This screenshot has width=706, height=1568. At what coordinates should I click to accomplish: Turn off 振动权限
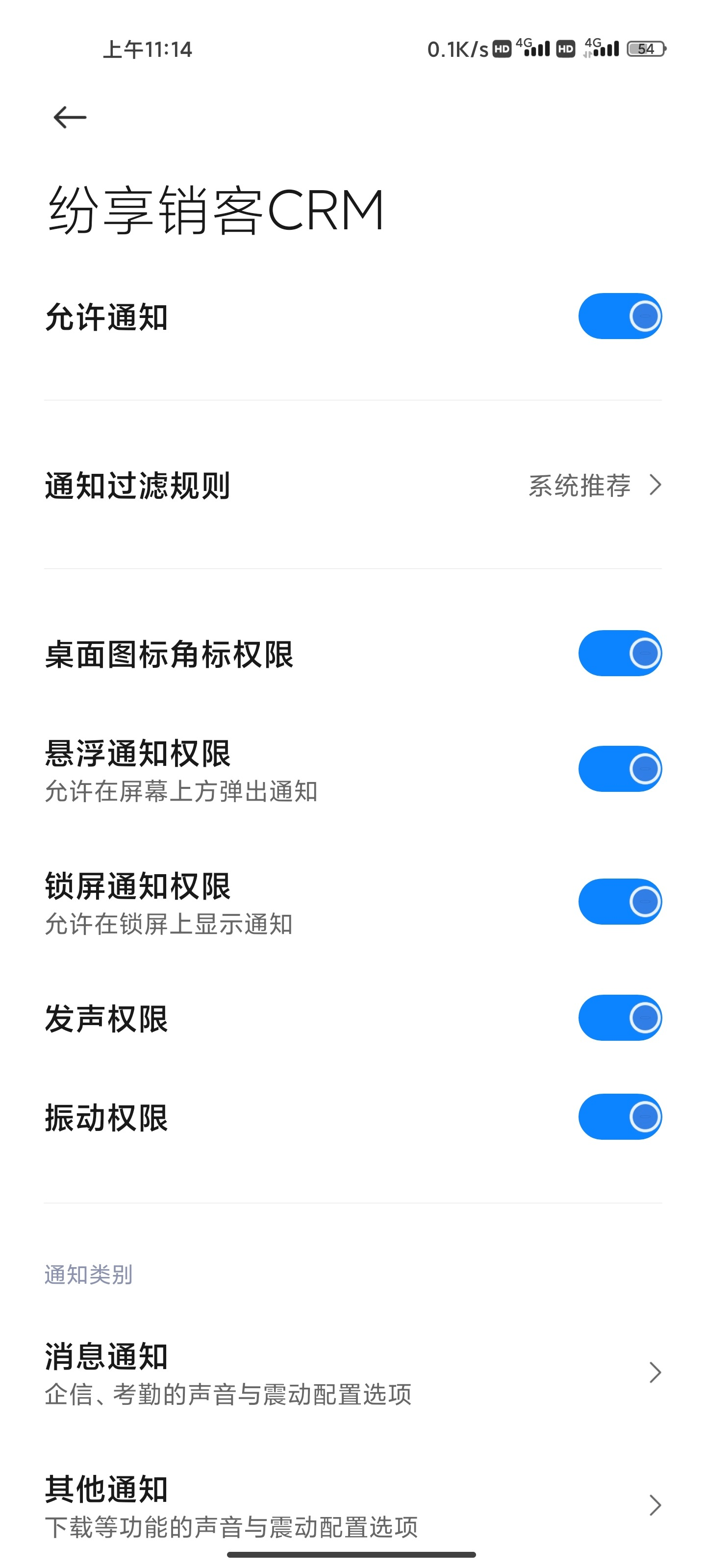coord(620,1117)
